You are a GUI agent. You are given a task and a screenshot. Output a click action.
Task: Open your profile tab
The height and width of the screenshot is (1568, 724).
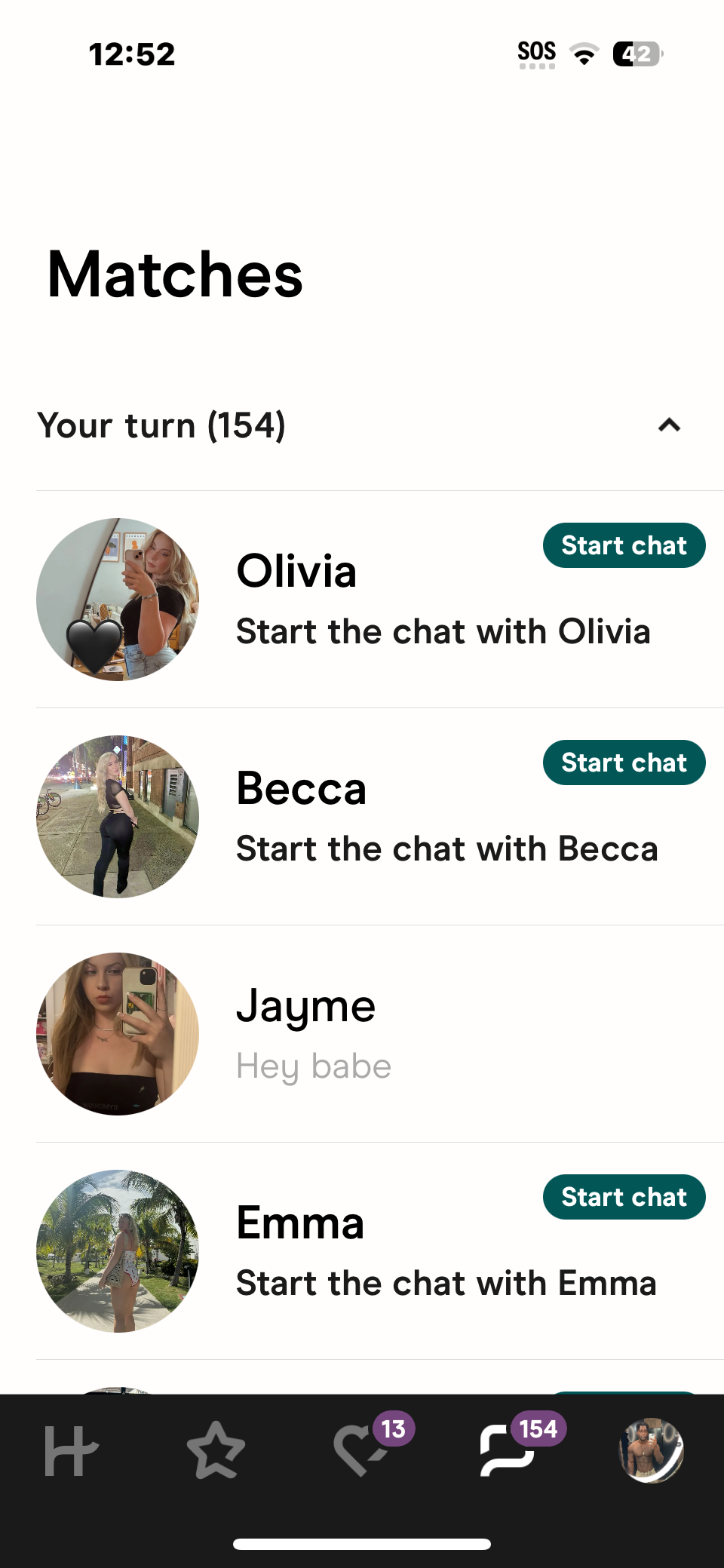pyautogui.click(x=652, y=1450)
